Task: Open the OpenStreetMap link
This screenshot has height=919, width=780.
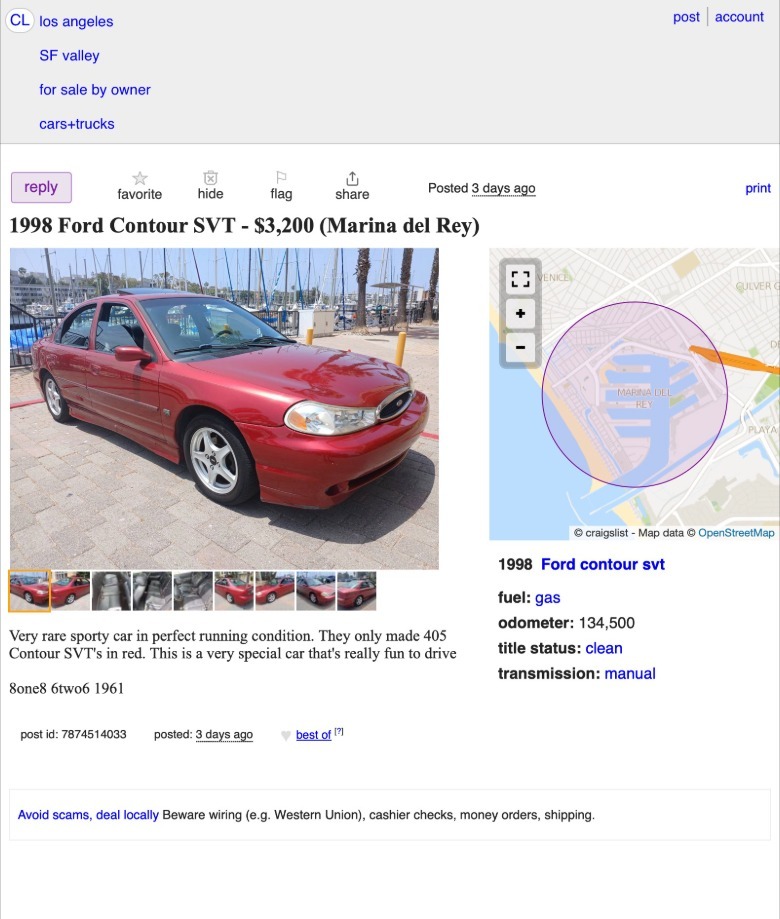Action: pos(736,533)
